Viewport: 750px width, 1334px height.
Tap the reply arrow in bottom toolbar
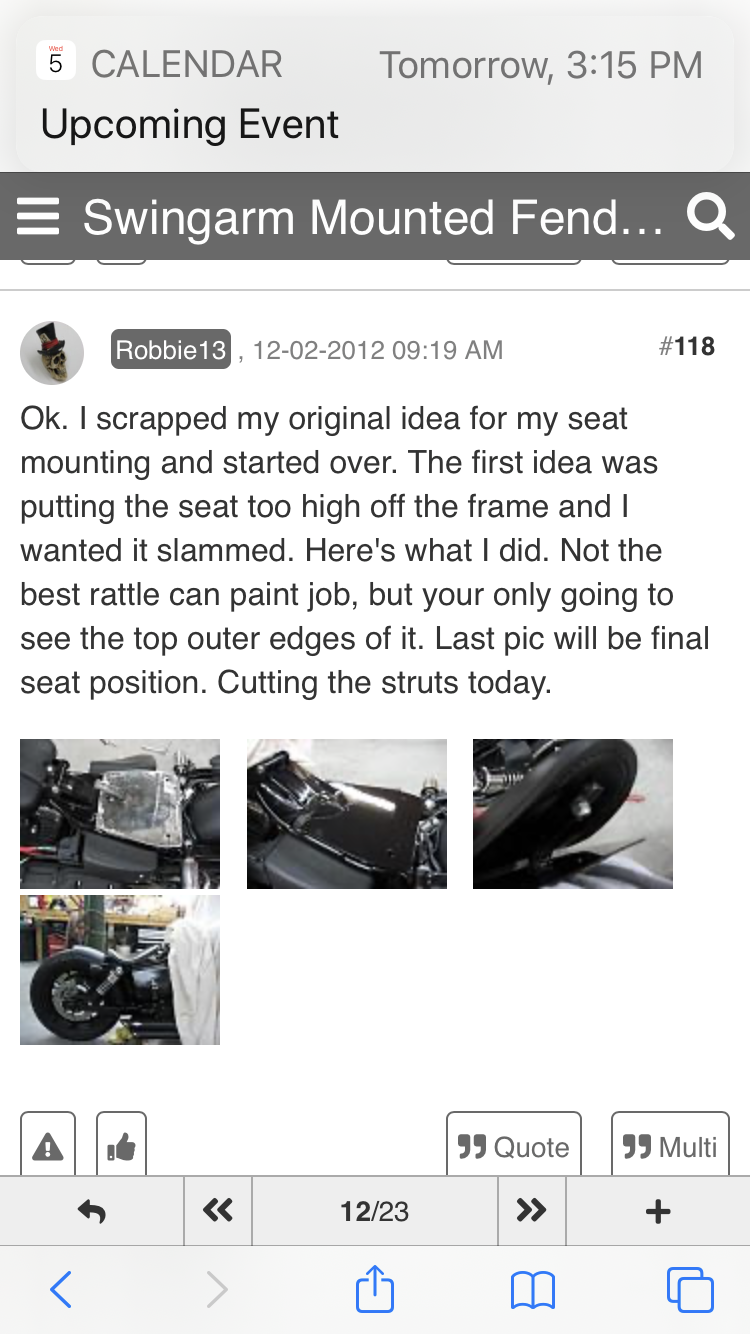pyautogui.click(x=92, y=1211)
